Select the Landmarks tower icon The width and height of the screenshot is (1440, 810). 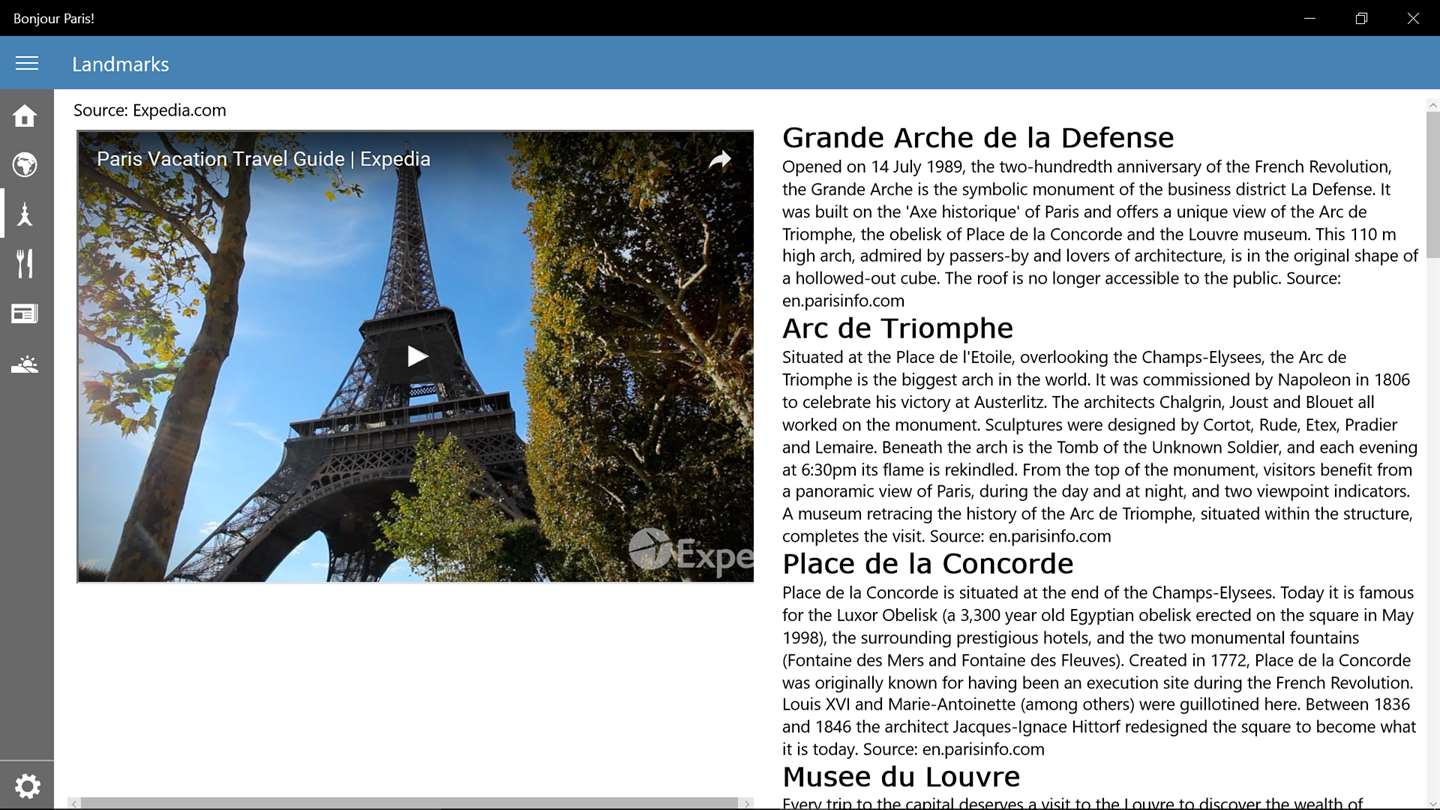pos(25,214)
